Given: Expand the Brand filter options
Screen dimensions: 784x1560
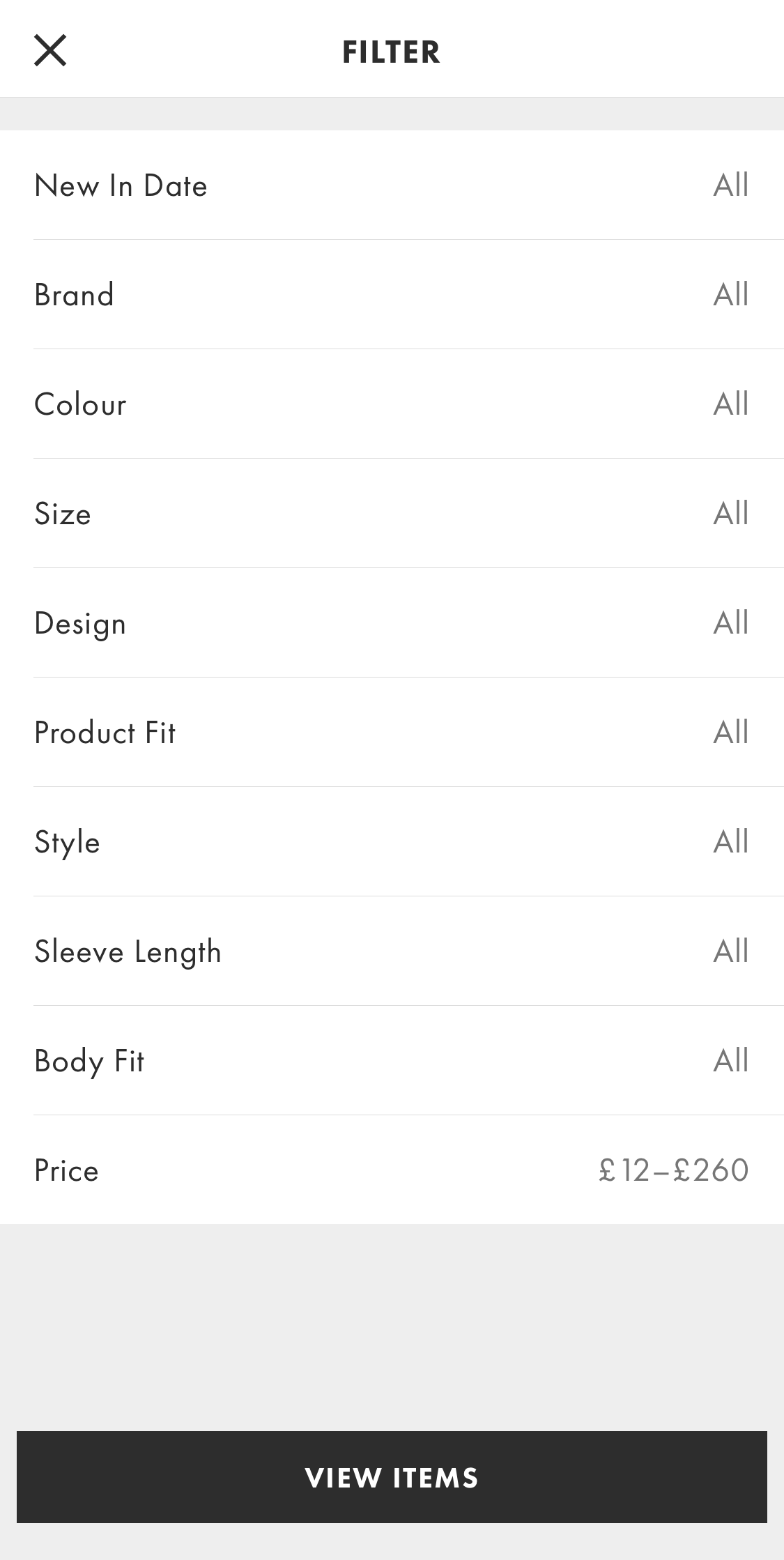Looking at the screenshot, I should point(74,295).
